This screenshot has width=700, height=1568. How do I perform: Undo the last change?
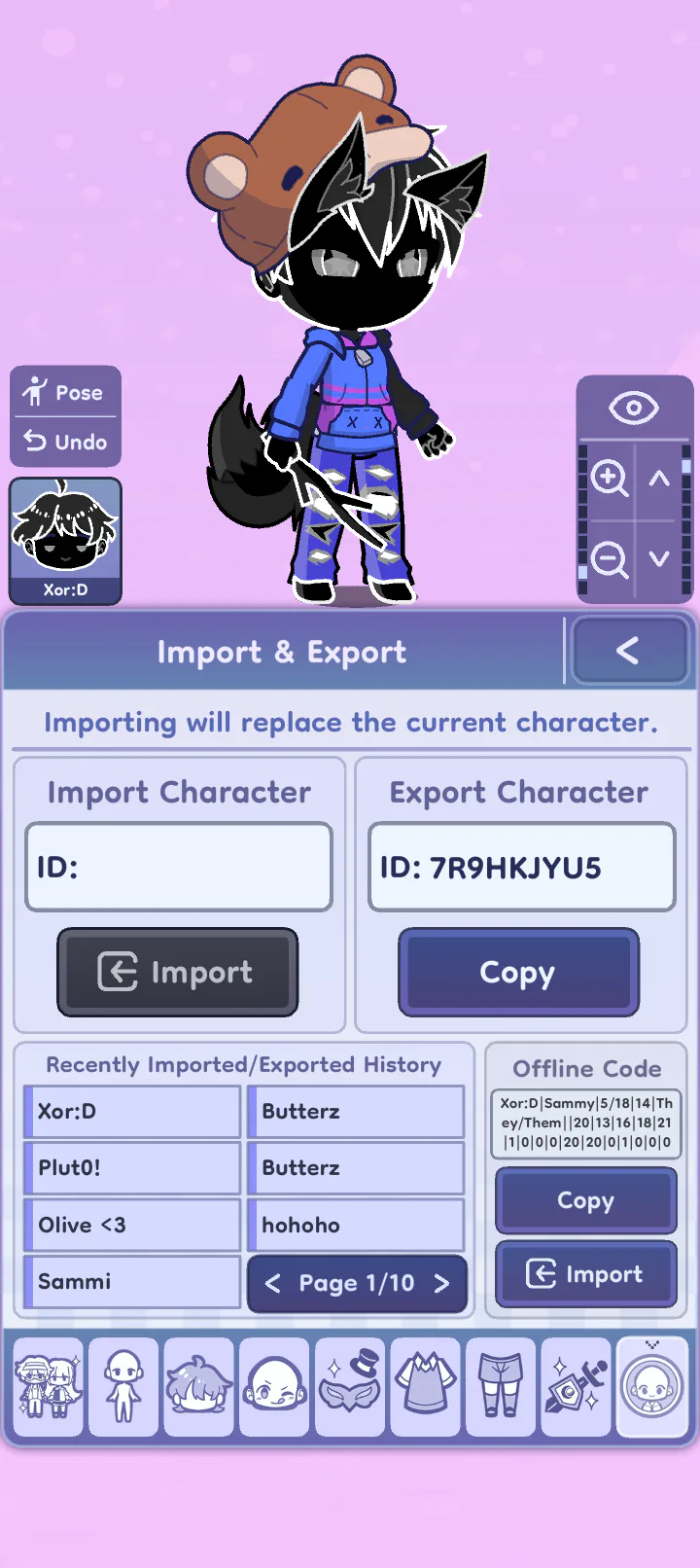[64, 442]
